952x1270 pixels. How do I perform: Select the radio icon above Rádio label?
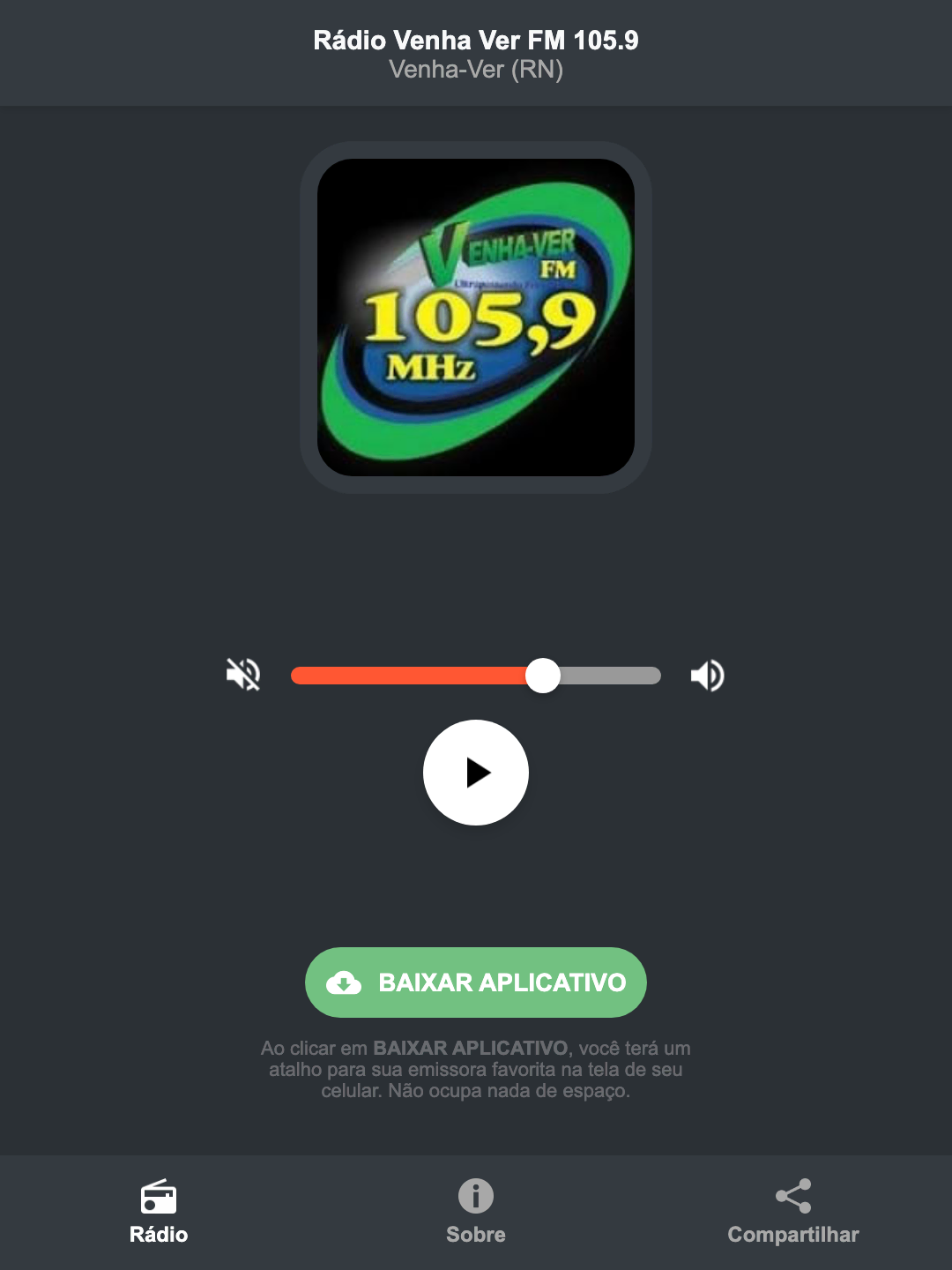(159, 1197)
